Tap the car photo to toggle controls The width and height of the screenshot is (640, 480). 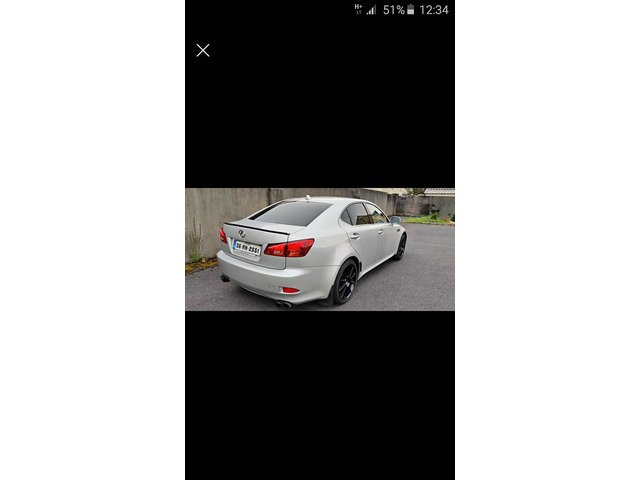pos(320,249)
